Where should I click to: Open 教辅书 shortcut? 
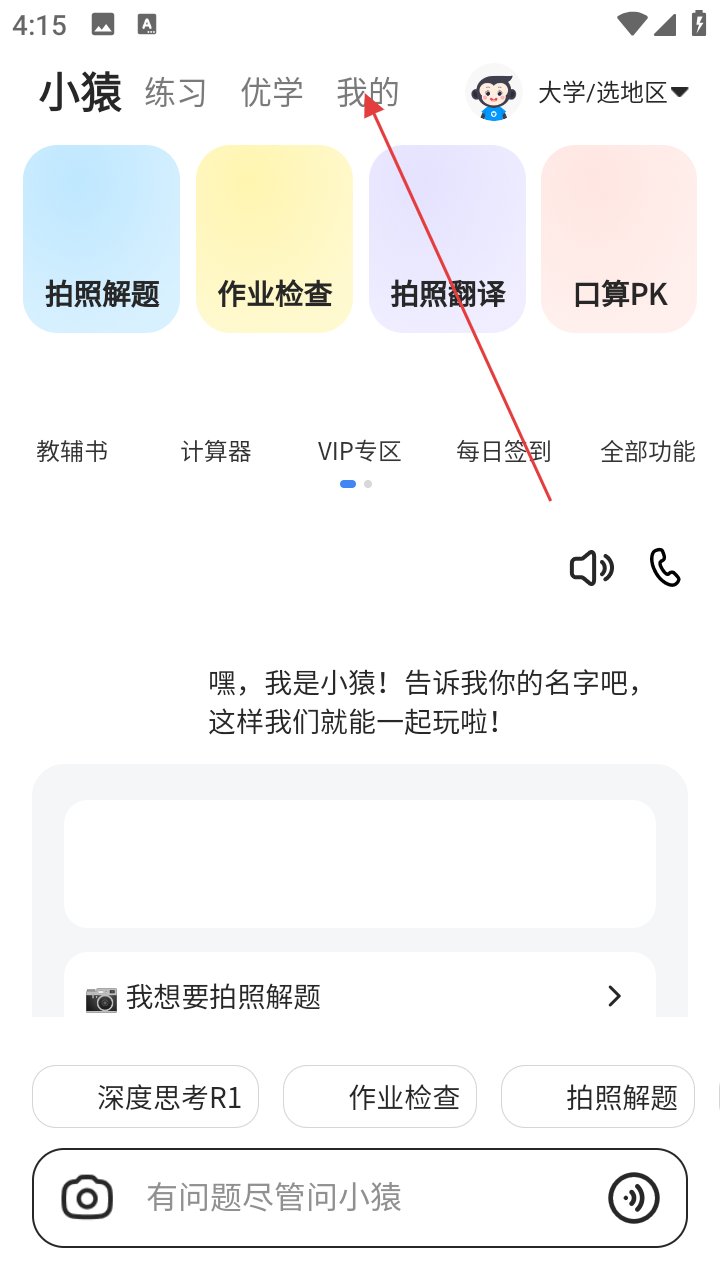tap(72, 451)
